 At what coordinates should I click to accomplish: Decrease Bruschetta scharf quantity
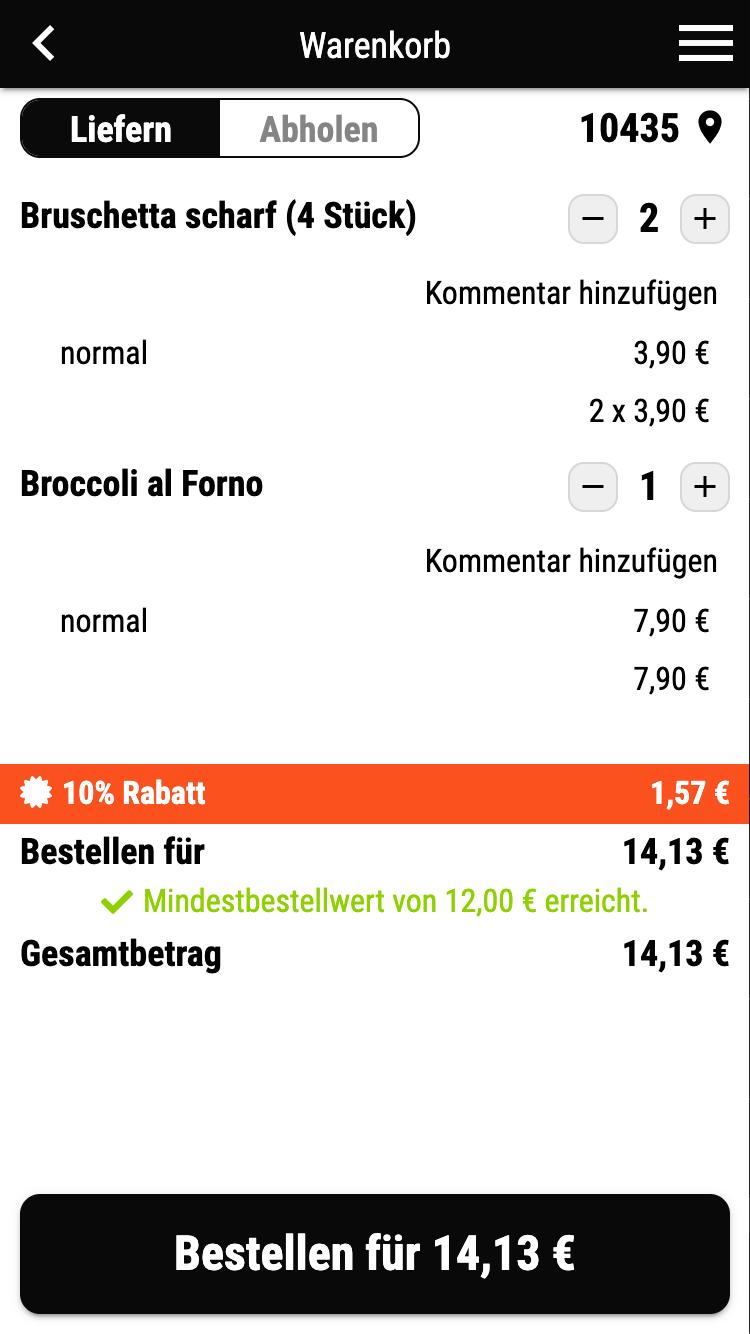593,219
